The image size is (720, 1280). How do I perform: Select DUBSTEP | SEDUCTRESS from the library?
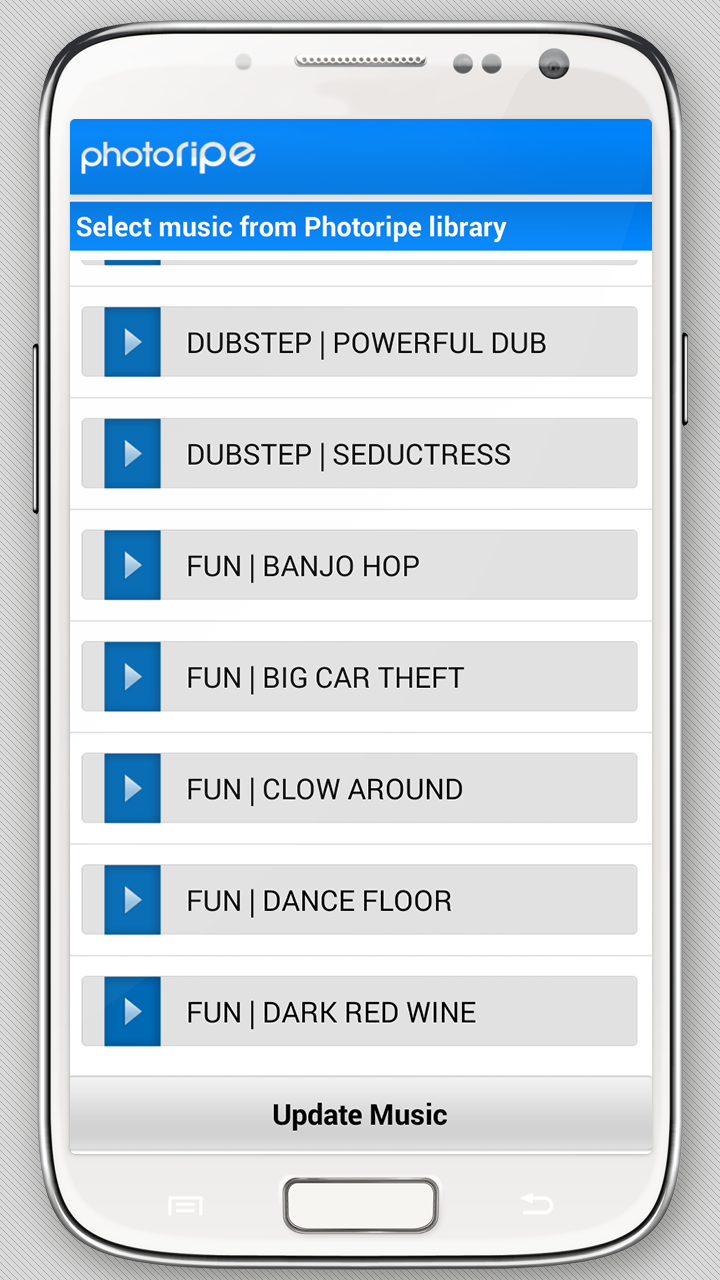(x=359, y=454)
